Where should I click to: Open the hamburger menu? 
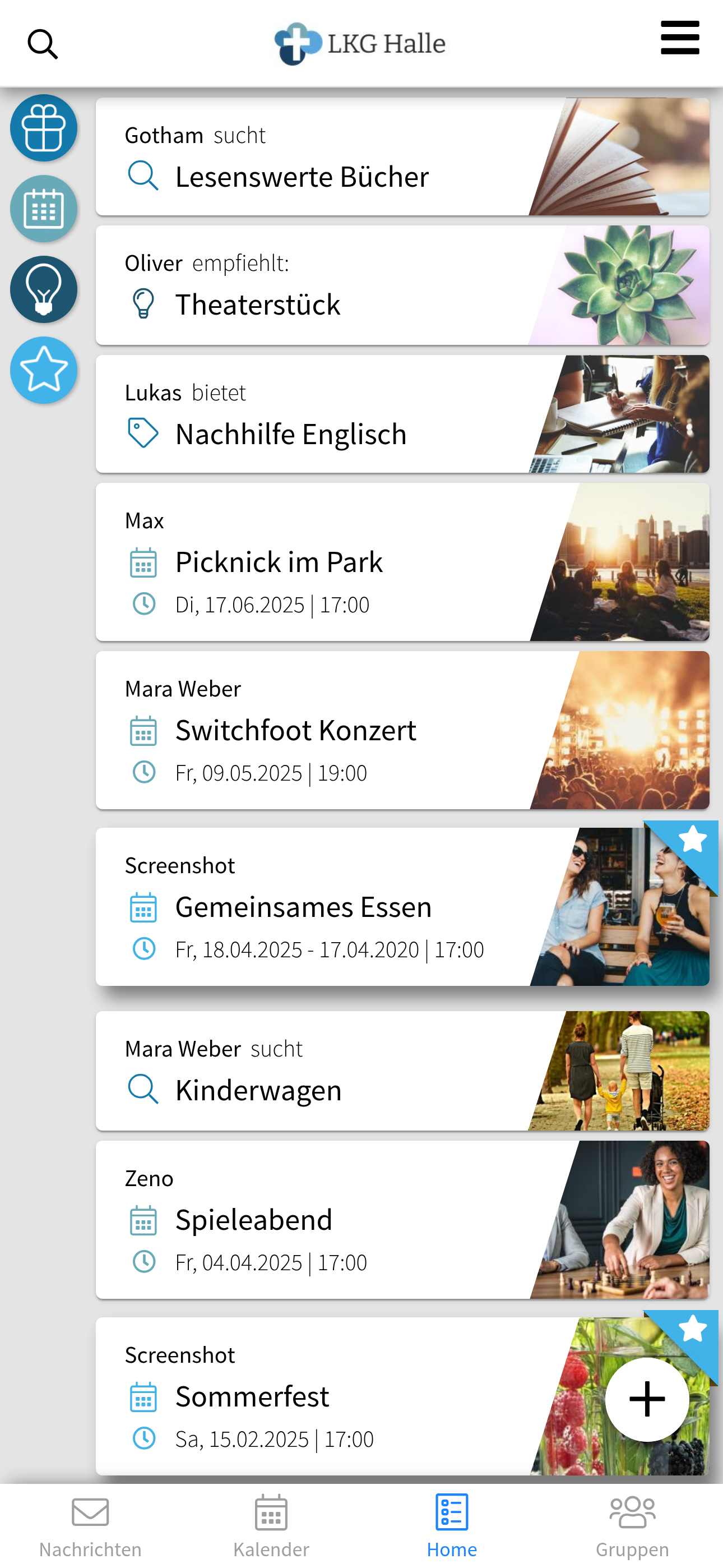(x=679, y=38)
